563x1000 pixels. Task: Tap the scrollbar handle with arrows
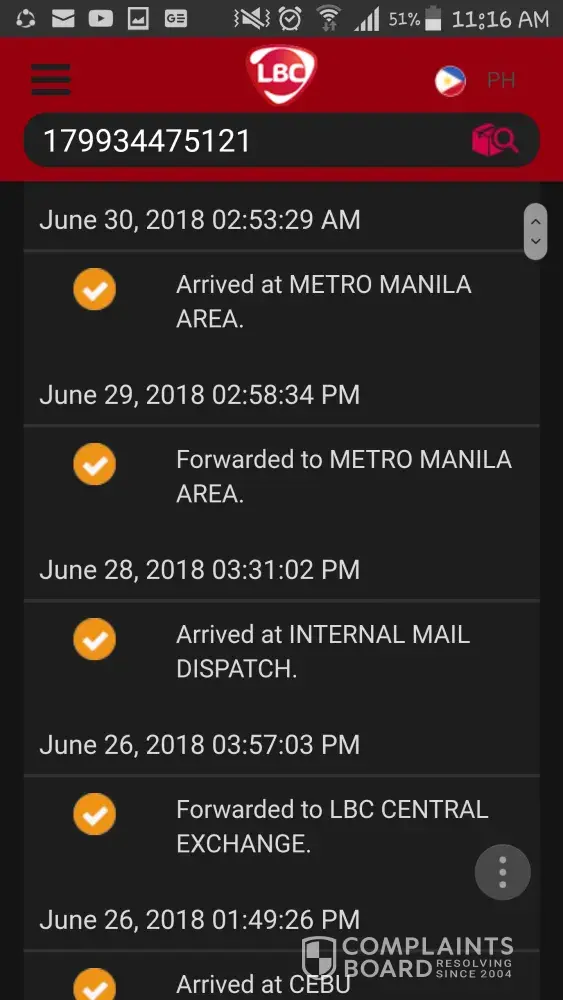pyautogui.click(x=536, y=232)
